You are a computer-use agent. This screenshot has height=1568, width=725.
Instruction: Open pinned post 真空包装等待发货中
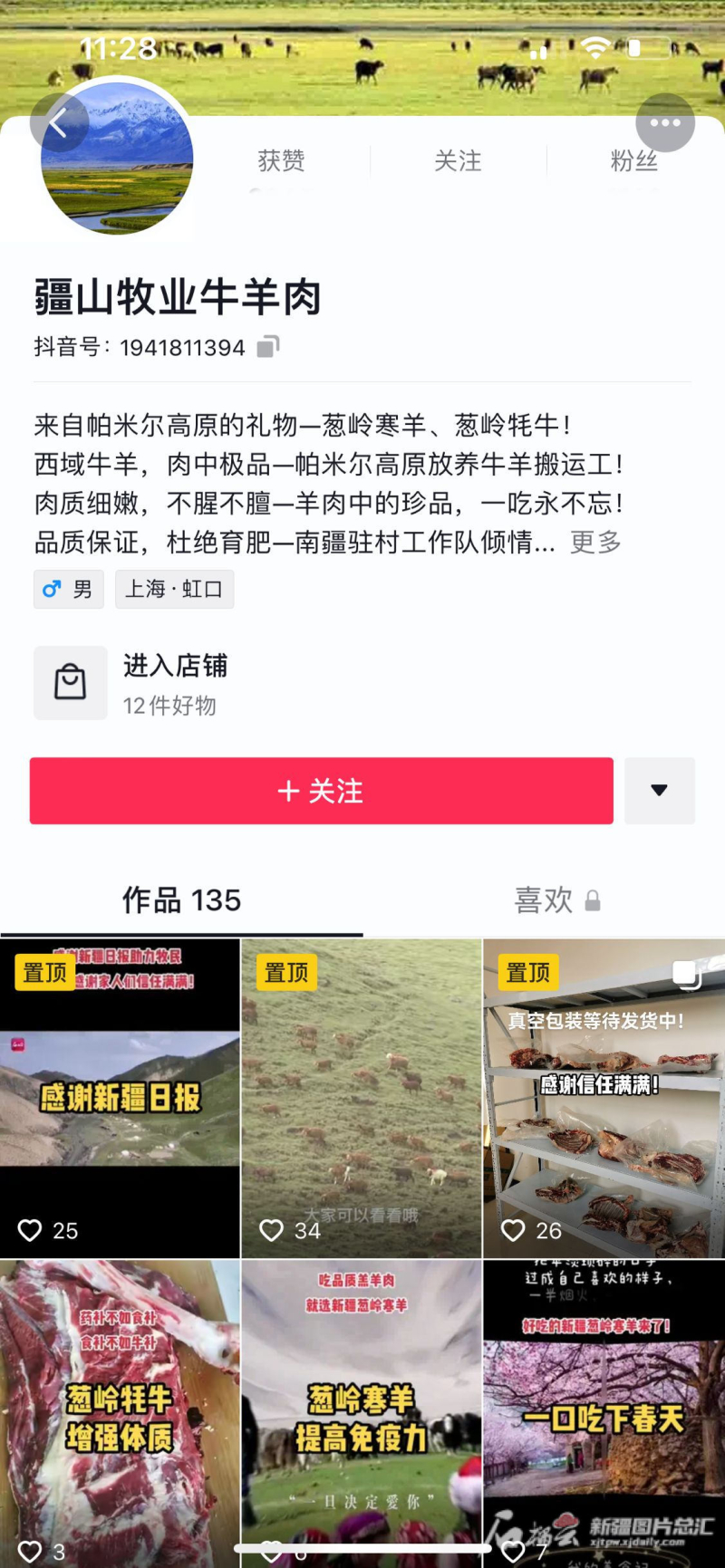tap(604, 1098)
